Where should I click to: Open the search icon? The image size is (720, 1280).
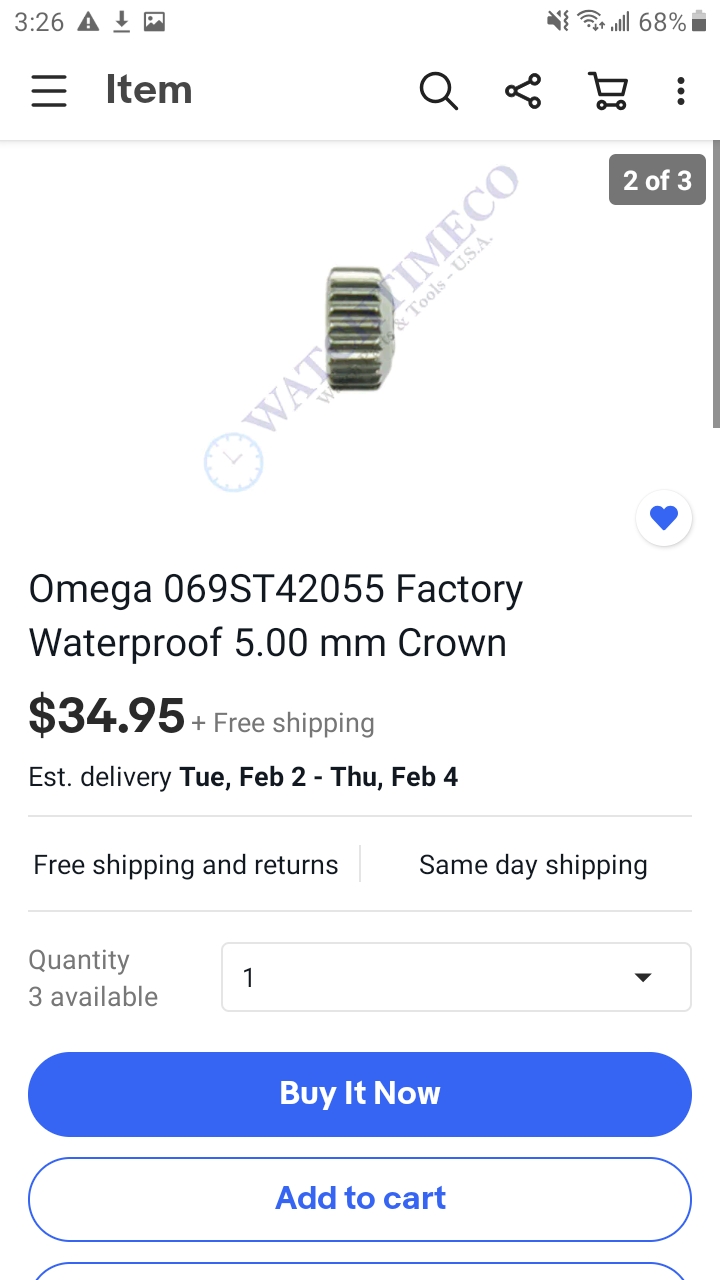pos(438,91)
